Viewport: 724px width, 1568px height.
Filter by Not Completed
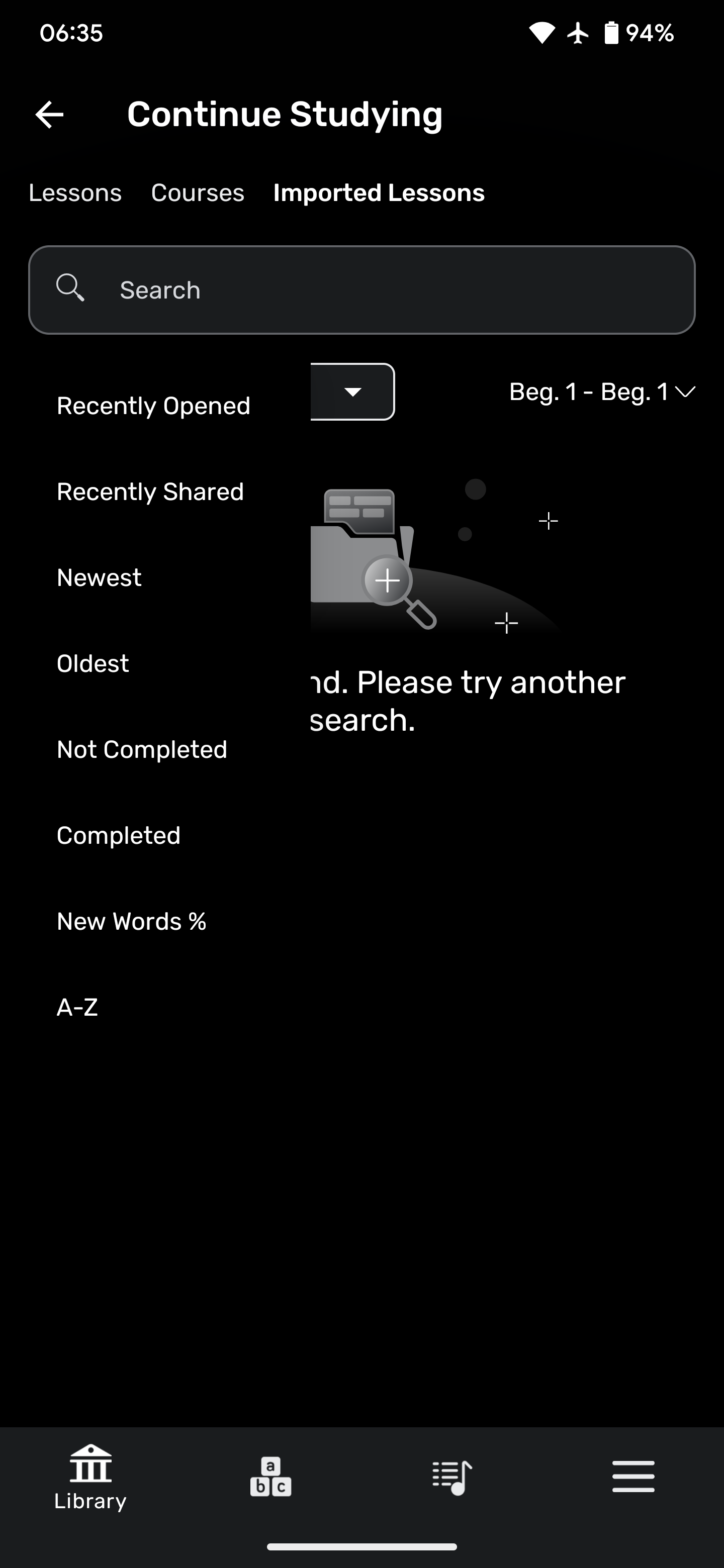coord(142,749)
